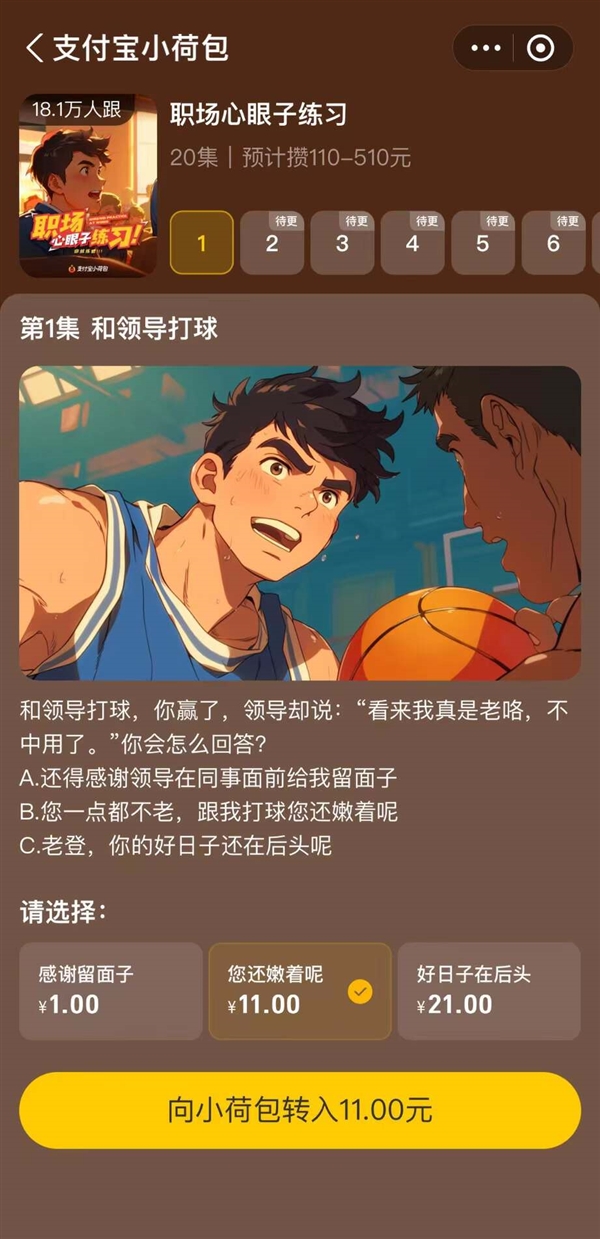
Task: Close the mini program
Action: pos(540,48)
